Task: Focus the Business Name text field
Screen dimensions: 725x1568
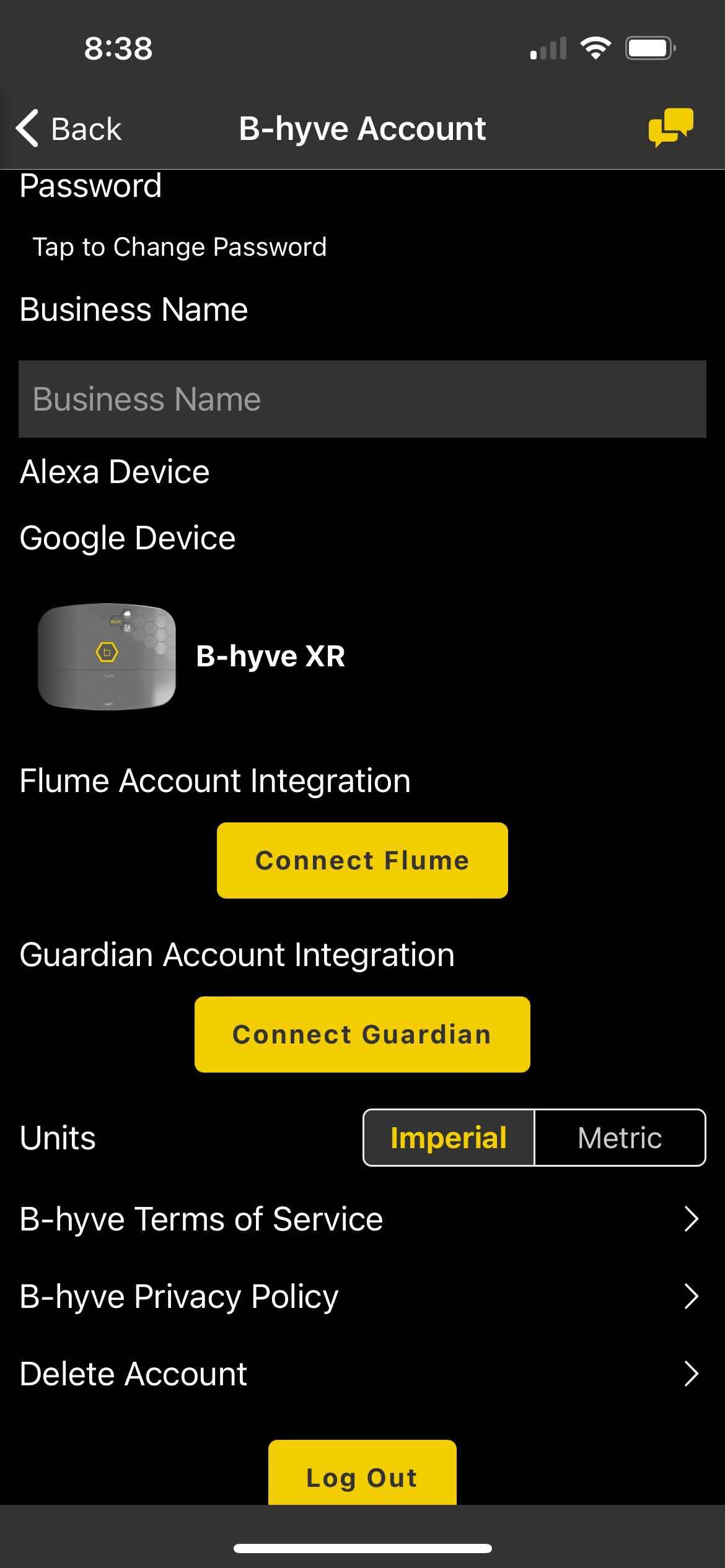Action: tap(362, 399)
